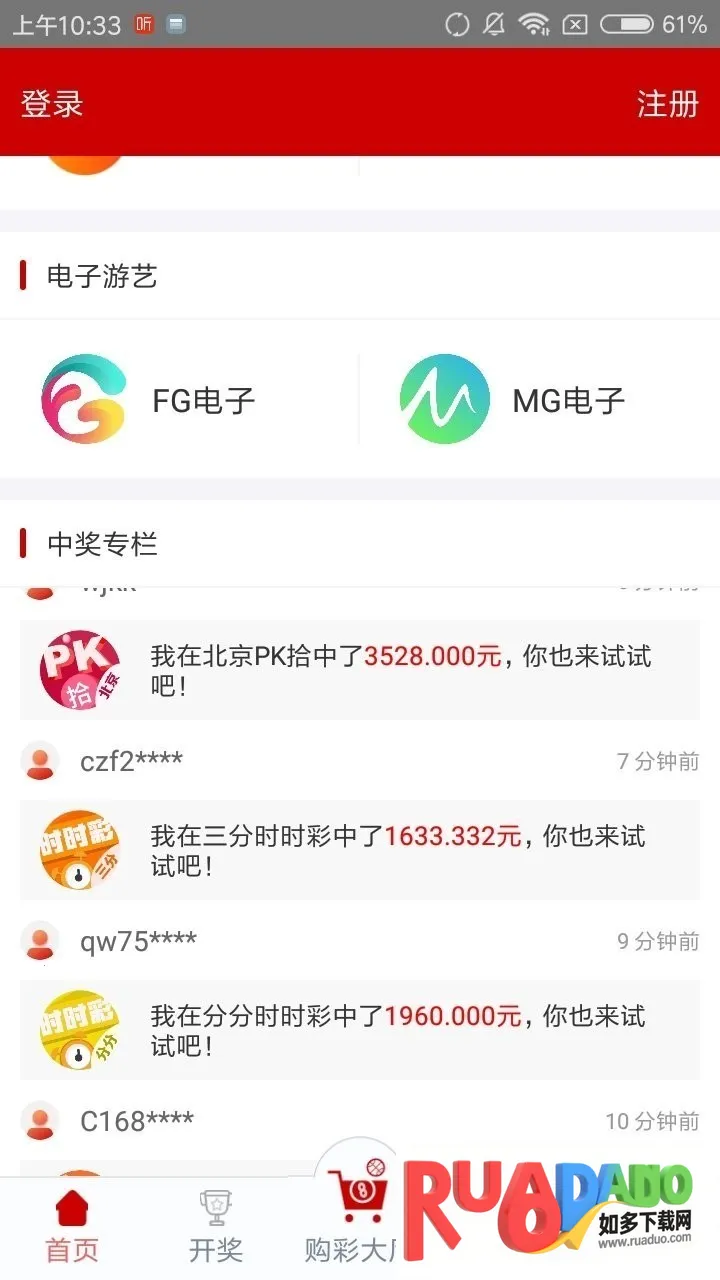Open FG电子 games
The height and width of the screenshot is (1280, 720).
180,400
